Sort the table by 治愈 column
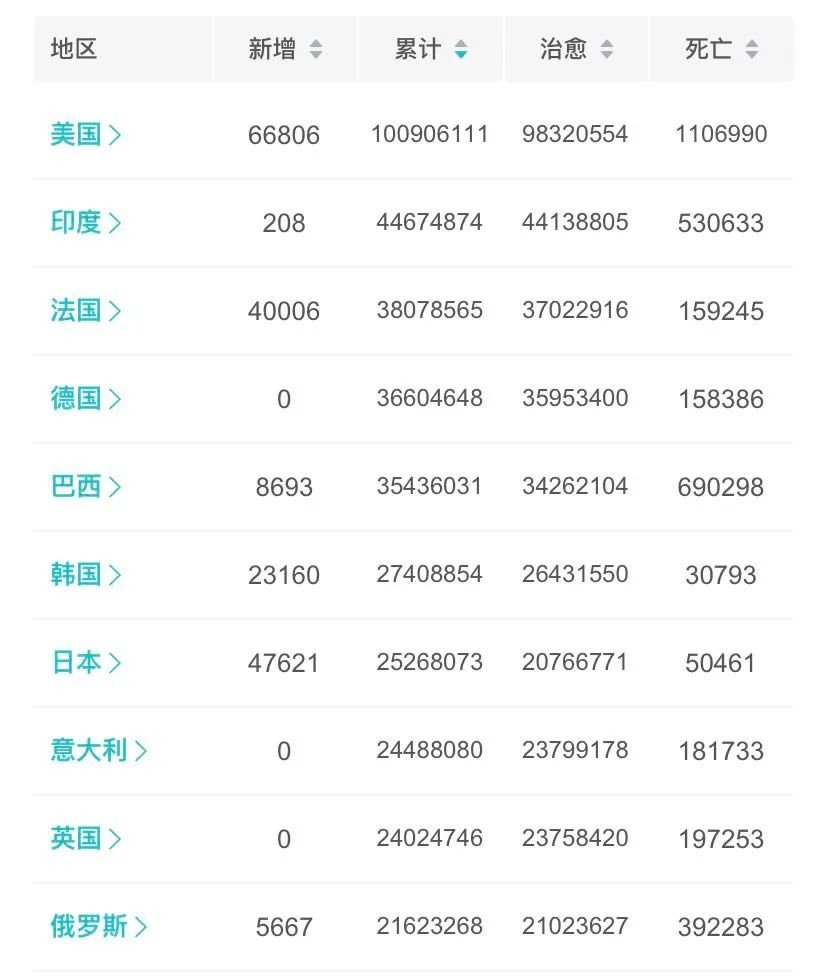 pos(577,49)
